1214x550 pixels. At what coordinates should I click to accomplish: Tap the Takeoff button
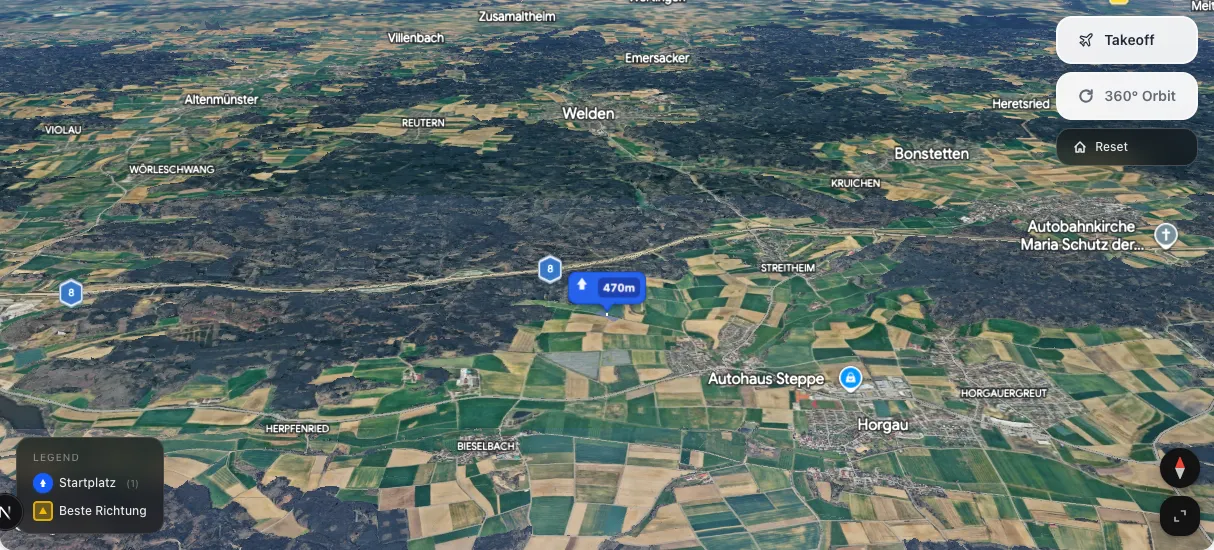[x=1126, y=40]
